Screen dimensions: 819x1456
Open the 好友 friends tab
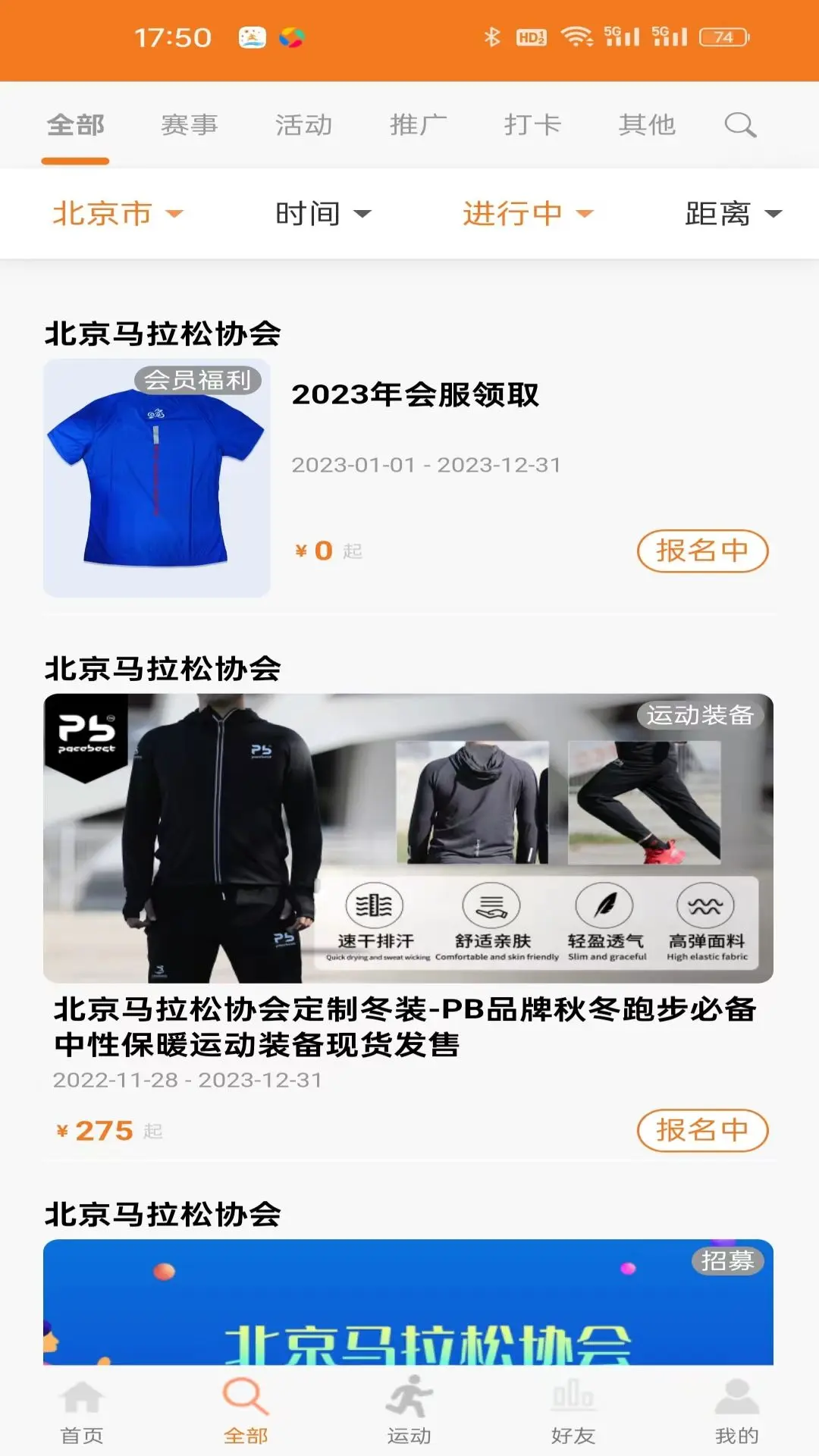click(x=573, y=1412)
